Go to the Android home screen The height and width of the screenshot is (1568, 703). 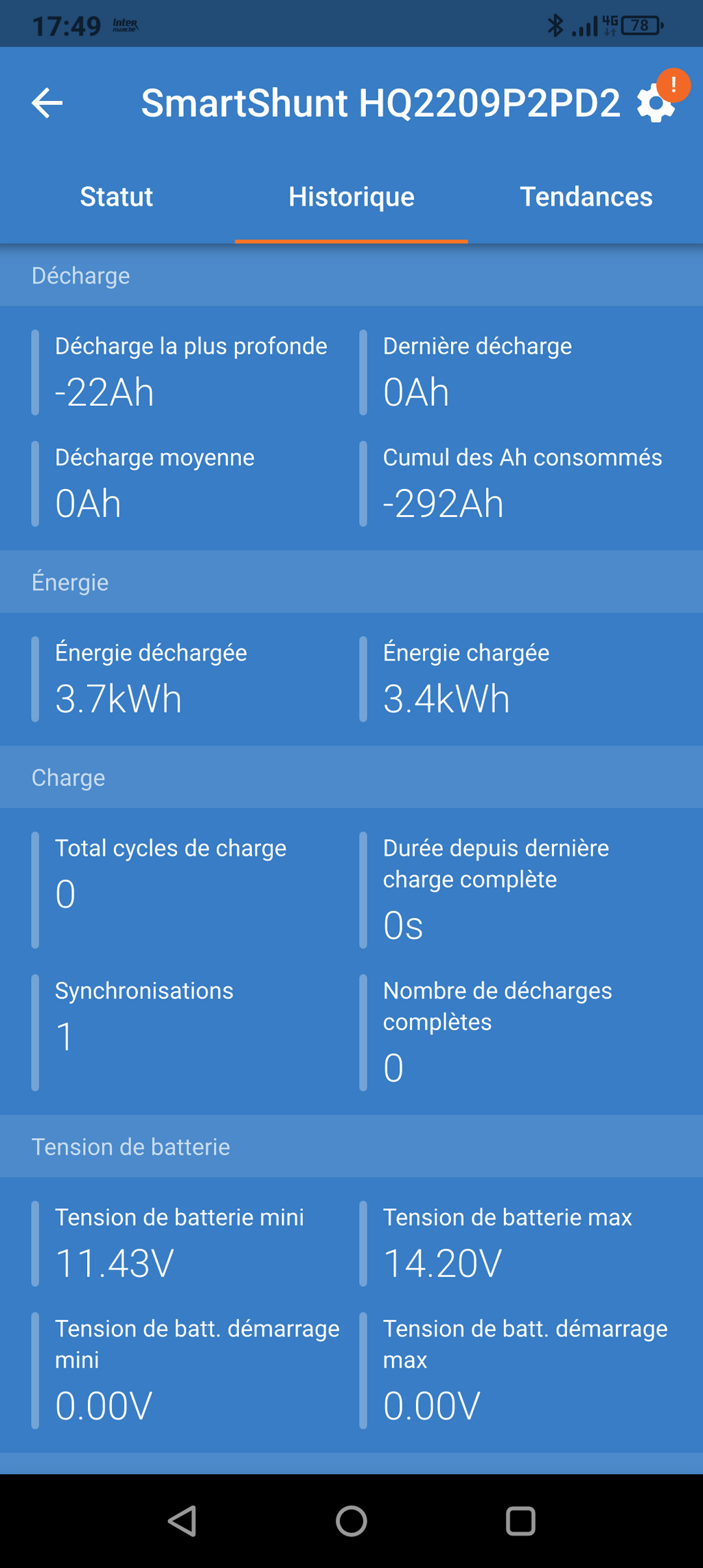coord(351,1521)
